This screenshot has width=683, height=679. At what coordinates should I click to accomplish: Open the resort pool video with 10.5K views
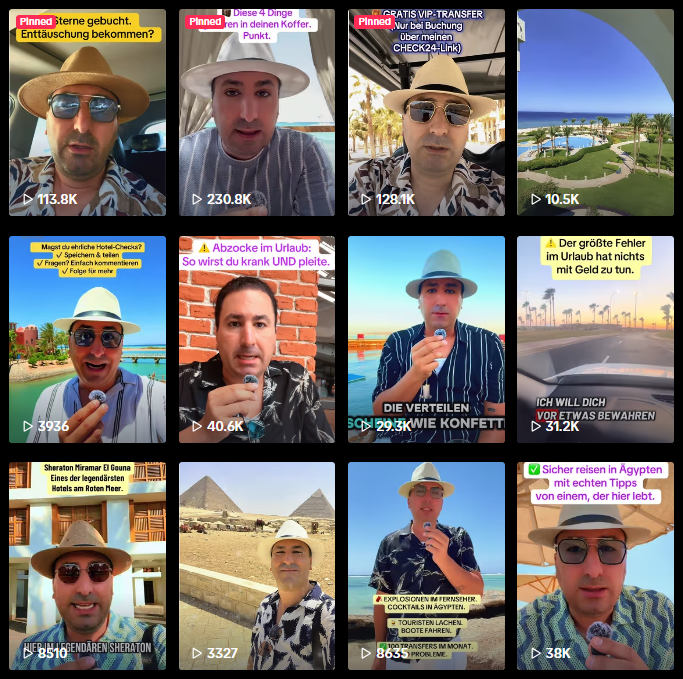[x=595, y=115]
